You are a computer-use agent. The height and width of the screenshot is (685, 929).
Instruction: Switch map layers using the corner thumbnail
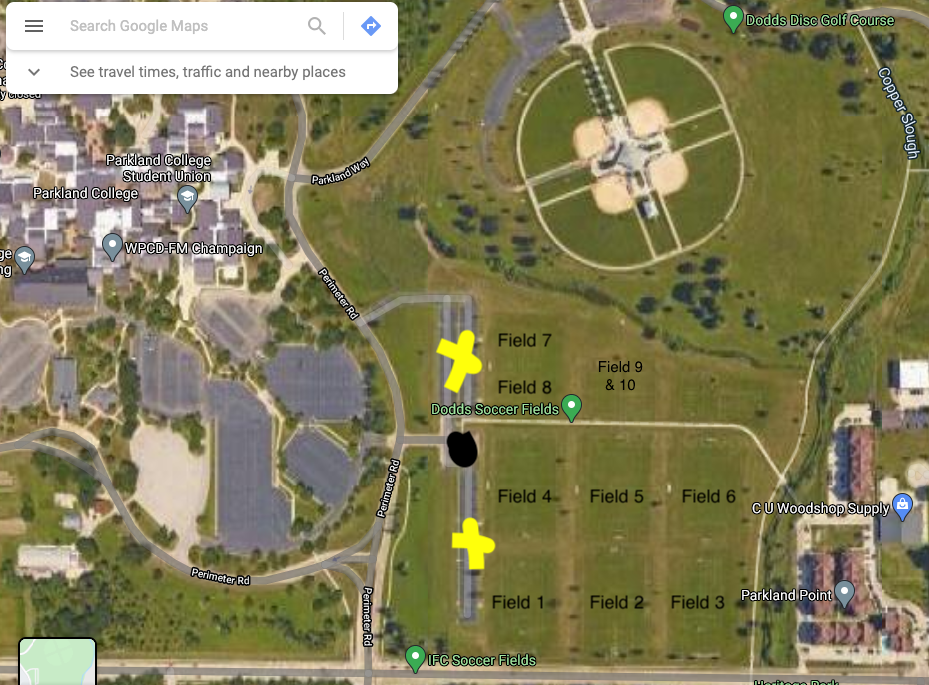[57, 662]
